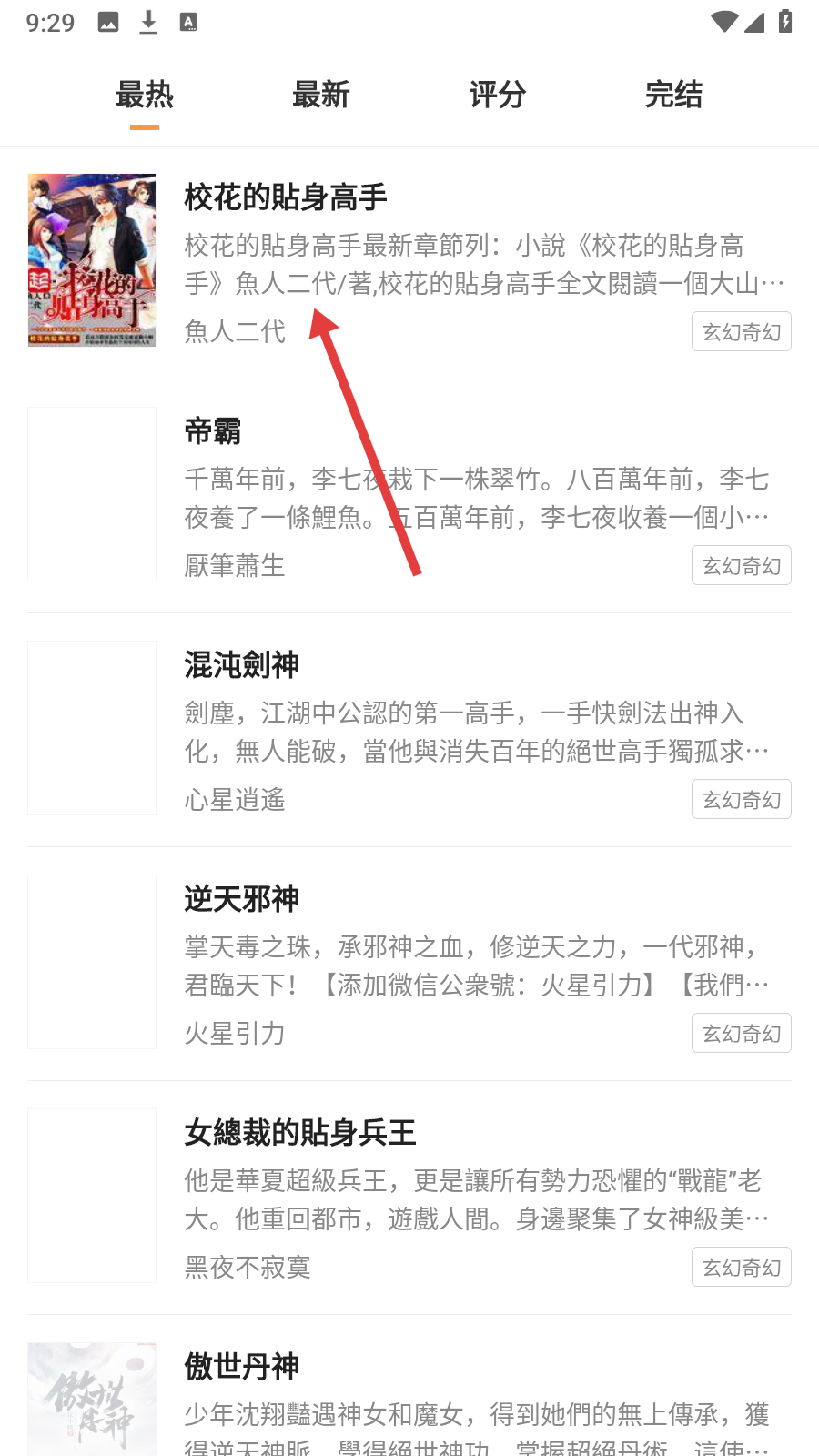819x1456 pixels.
Task: Open the novel 校花的貼身高手
Action: coord(286,197)
